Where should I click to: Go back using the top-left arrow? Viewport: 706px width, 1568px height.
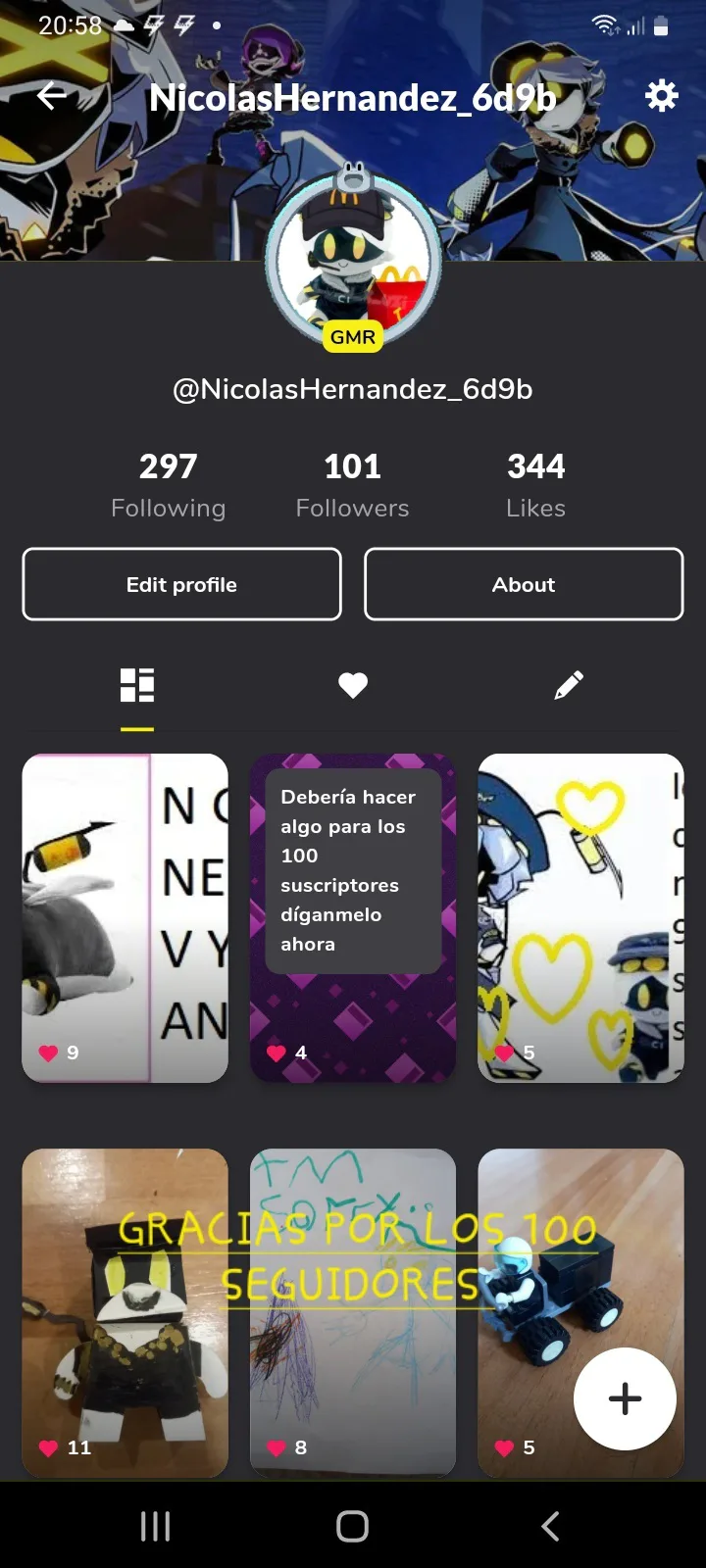[52, 96]
